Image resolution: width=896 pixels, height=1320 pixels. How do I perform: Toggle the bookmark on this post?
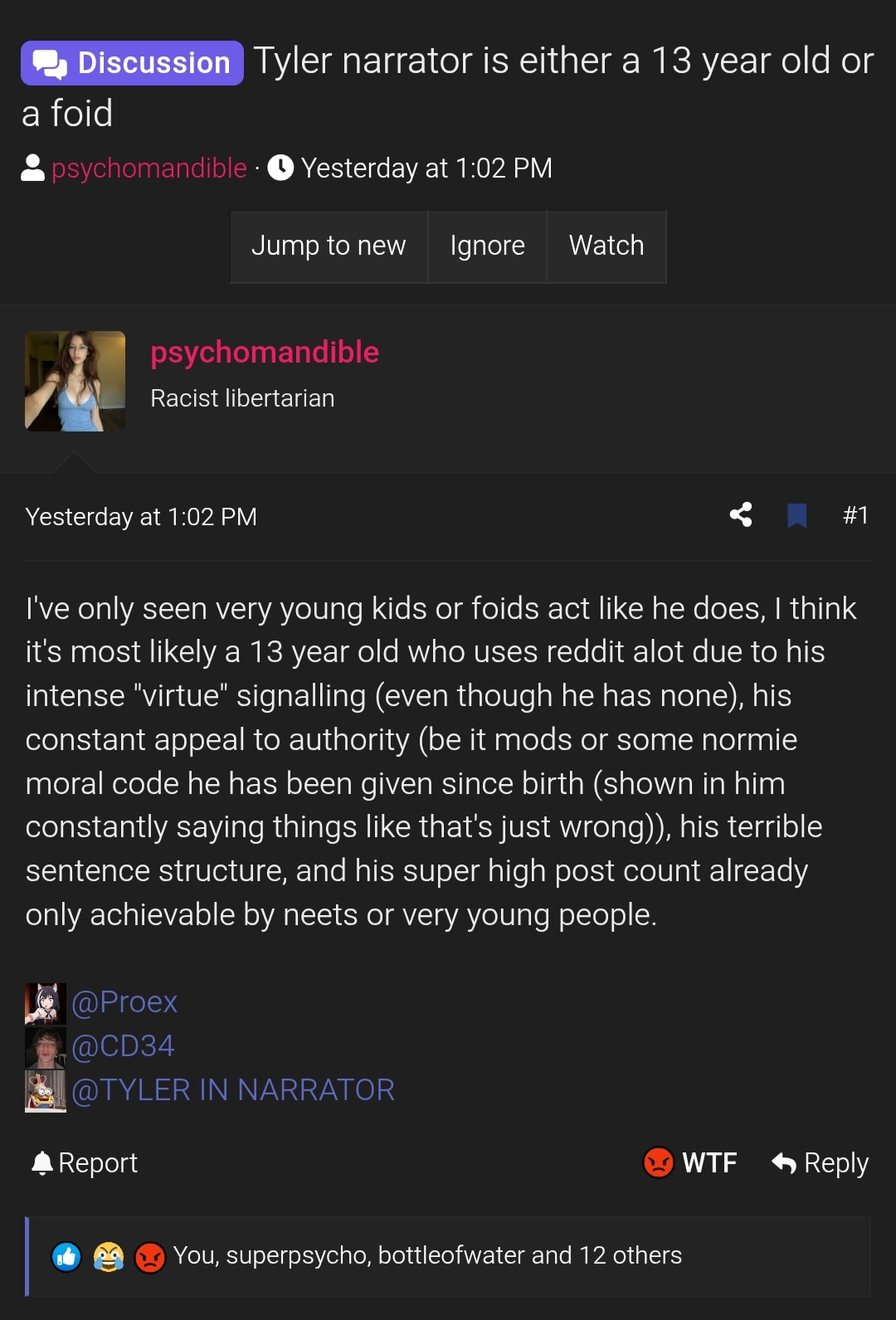796,515
